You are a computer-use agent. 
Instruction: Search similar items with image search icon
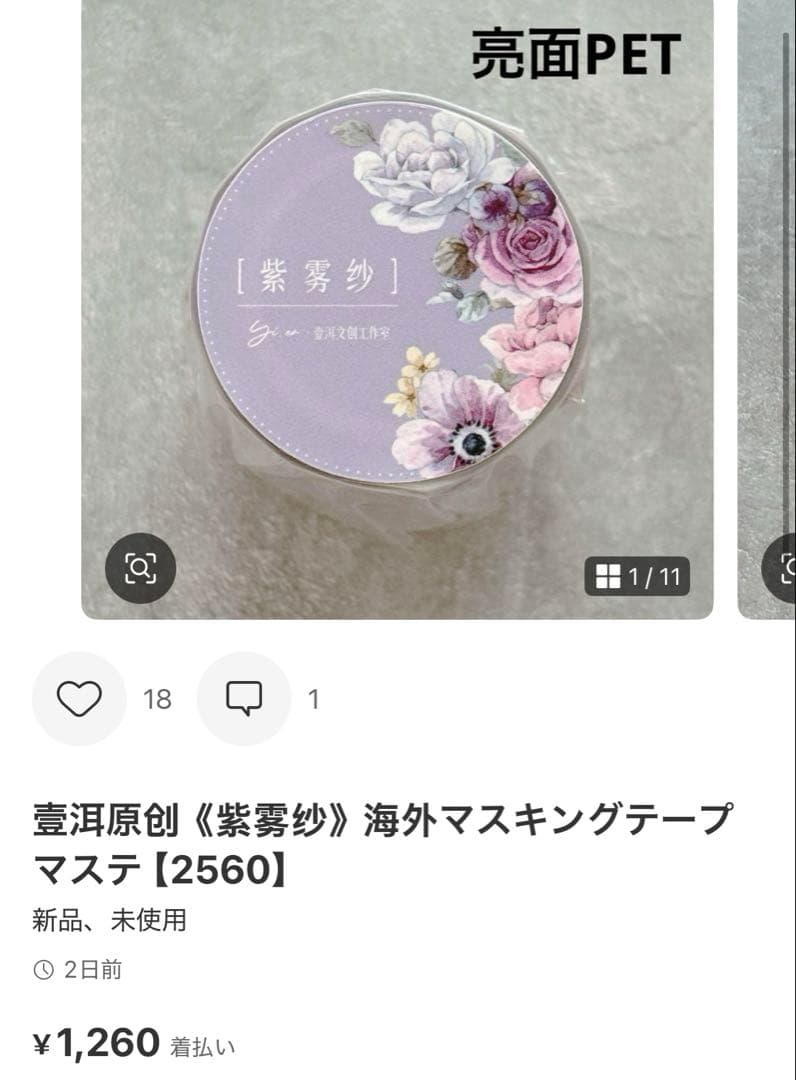click(140, 568)
